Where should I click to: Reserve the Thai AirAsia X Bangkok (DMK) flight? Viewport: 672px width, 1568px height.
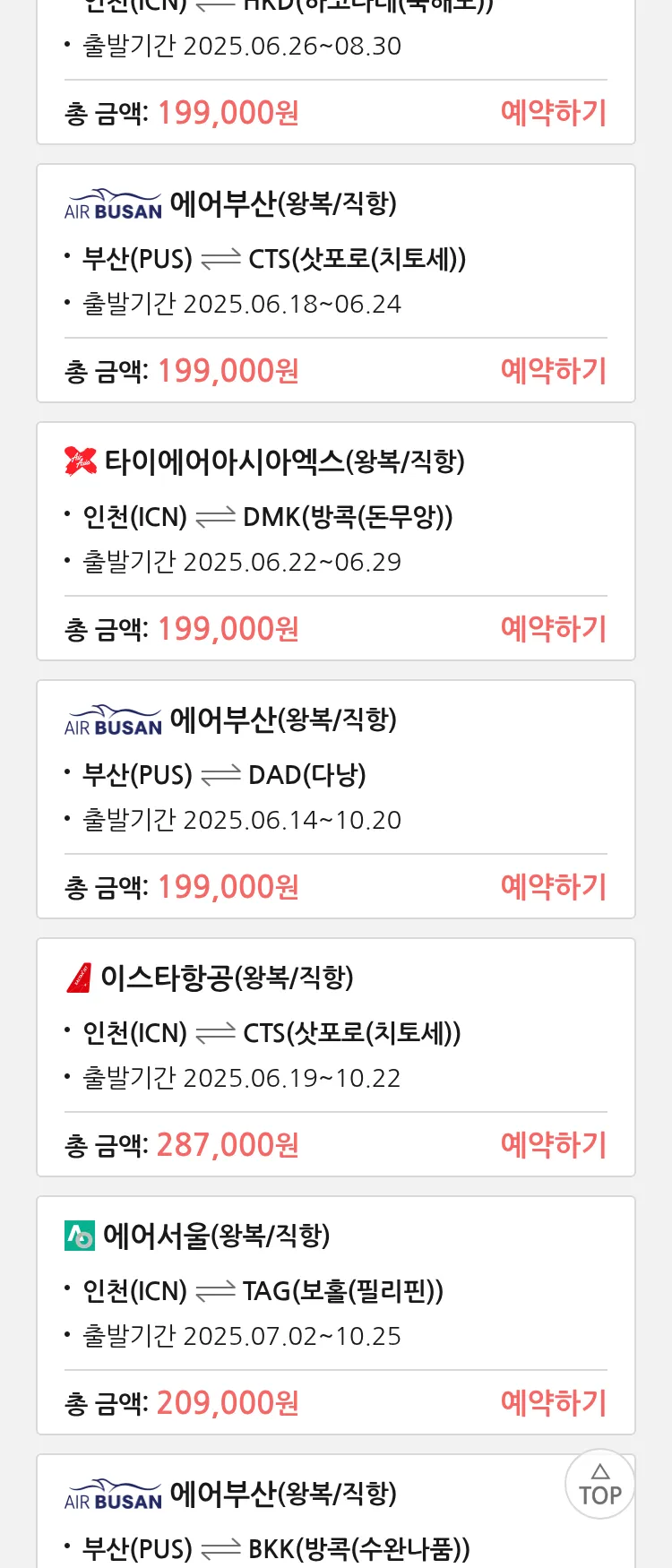(x=553, y=629)
